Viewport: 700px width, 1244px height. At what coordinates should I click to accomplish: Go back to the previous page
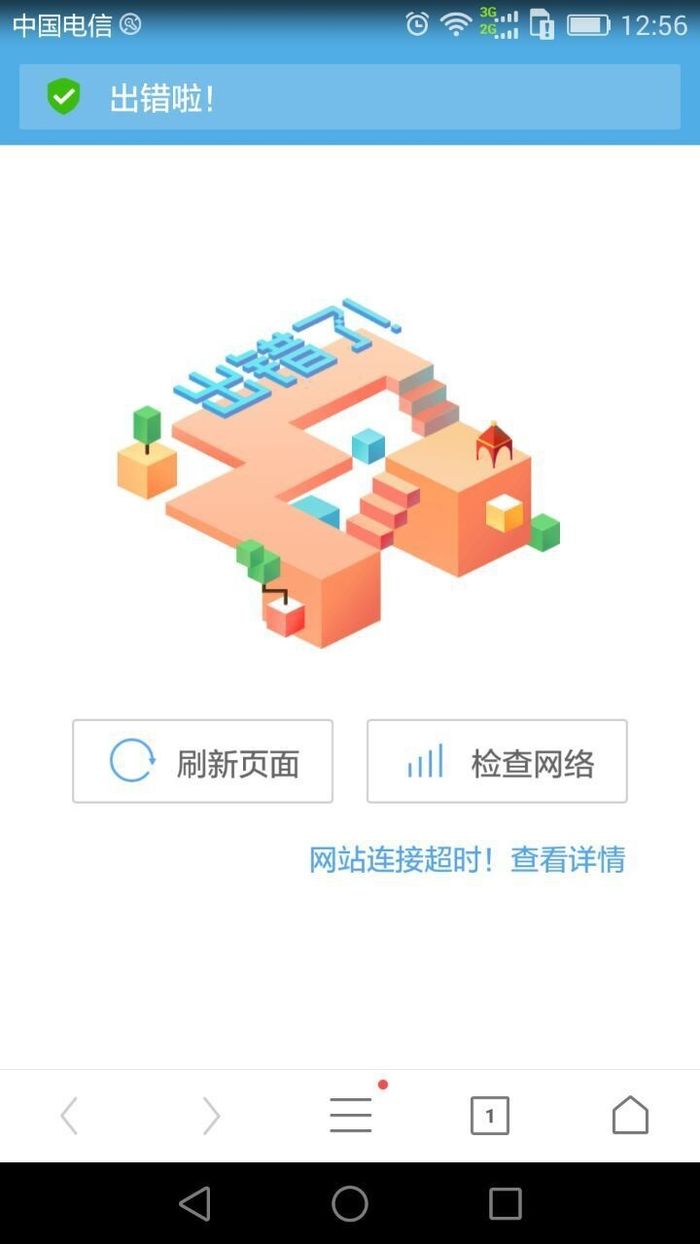tap(69, 1115)
